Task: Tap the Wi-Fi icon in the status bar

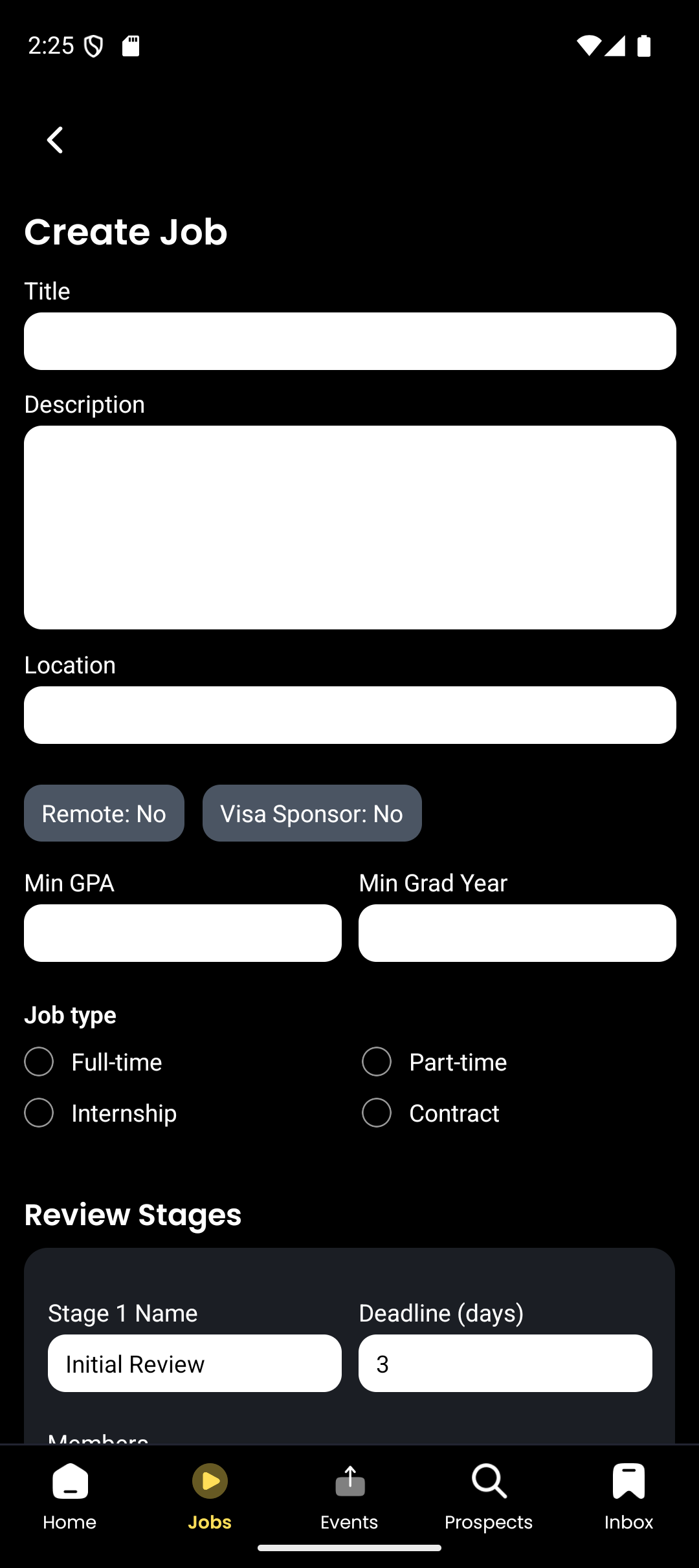Action: 592,45
